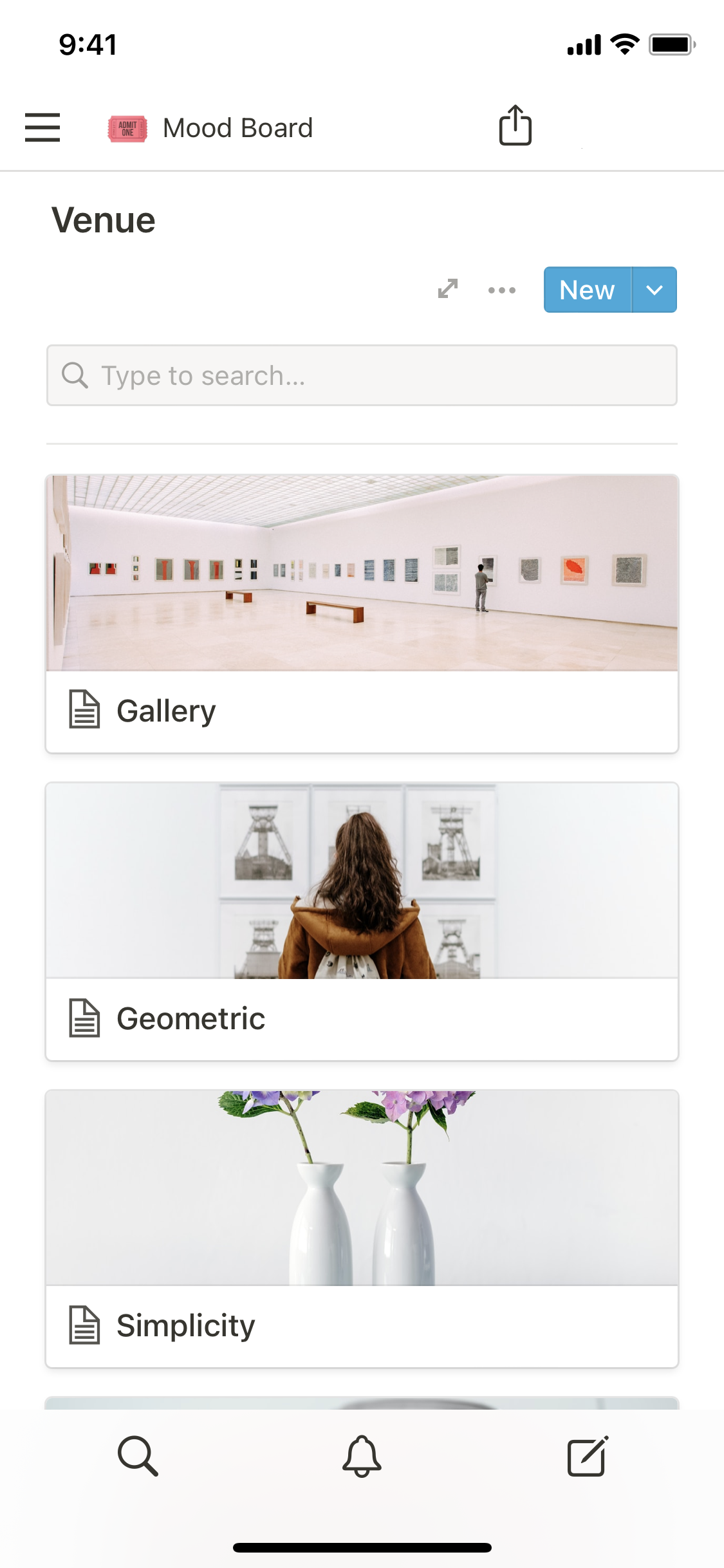724x1568 pixels.
Task: Create a New venue entry
Action: [587, 290]
